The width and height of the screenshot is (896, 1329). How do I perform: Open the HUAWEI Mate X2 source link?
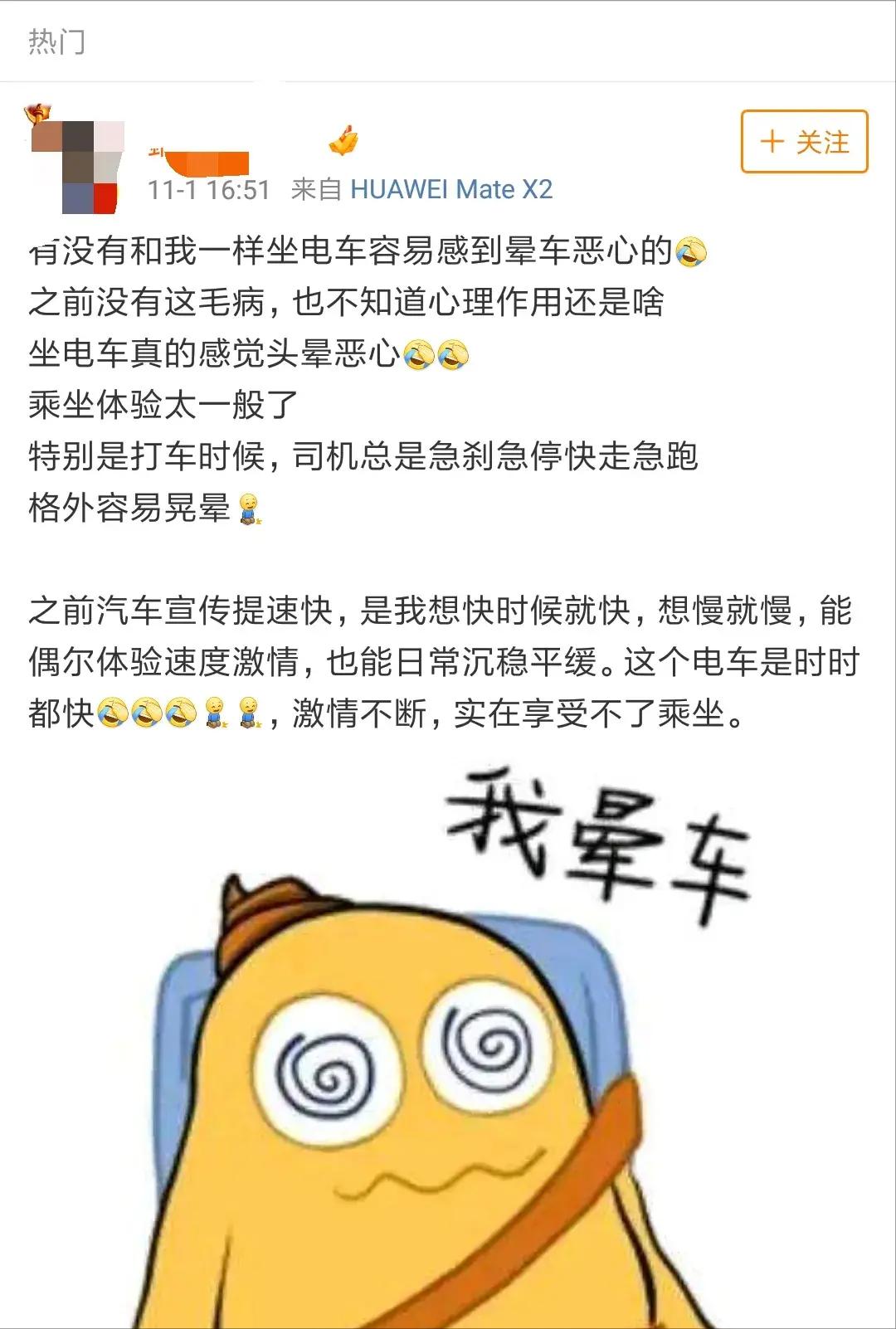[450, 190]
